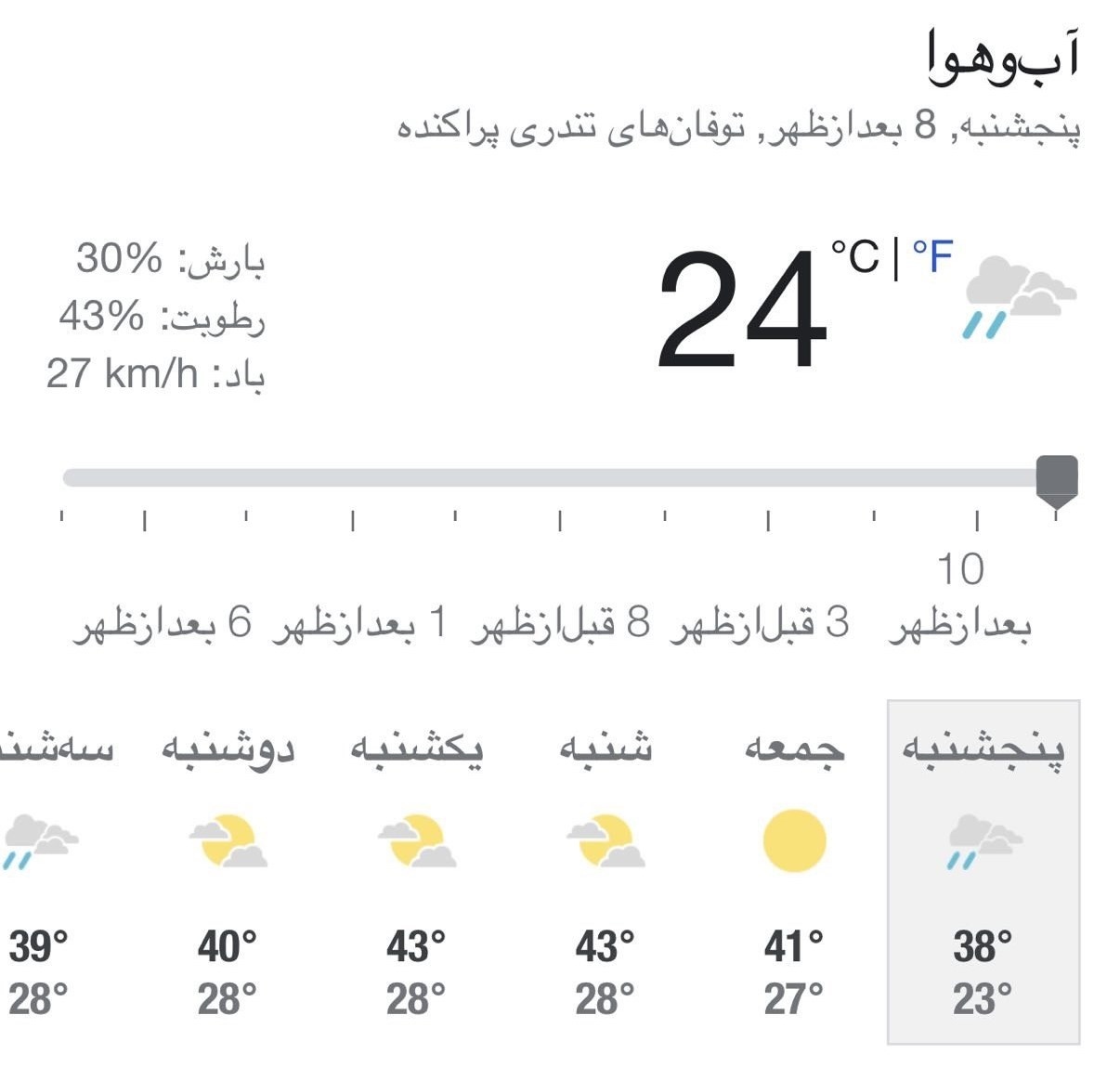Select سه‌شنبه (Tuesday) forecast

coord(46,871)
